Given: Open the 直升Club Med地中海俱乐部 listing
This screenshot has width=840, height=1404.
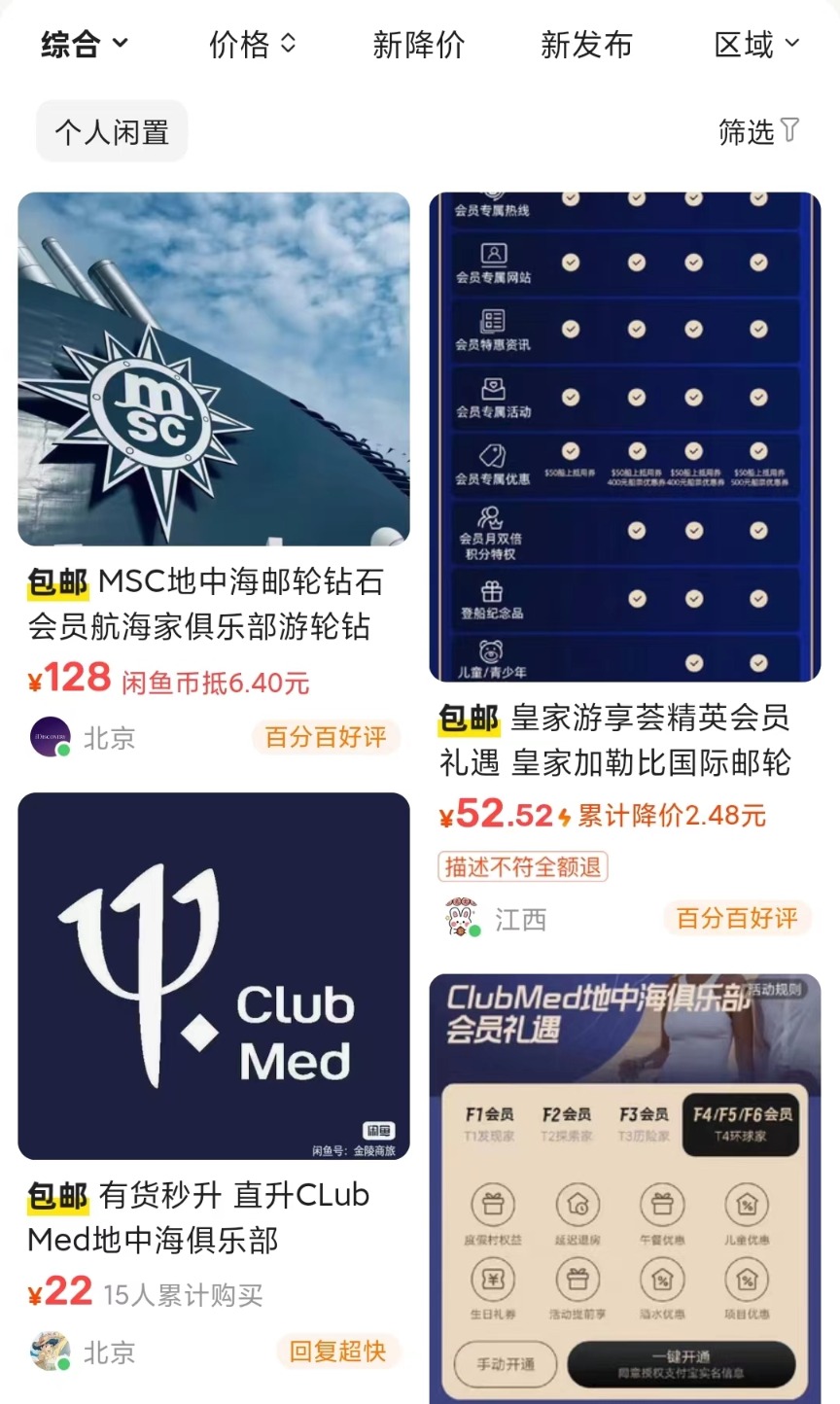Looking at the screenshot, I should [214, 976].
